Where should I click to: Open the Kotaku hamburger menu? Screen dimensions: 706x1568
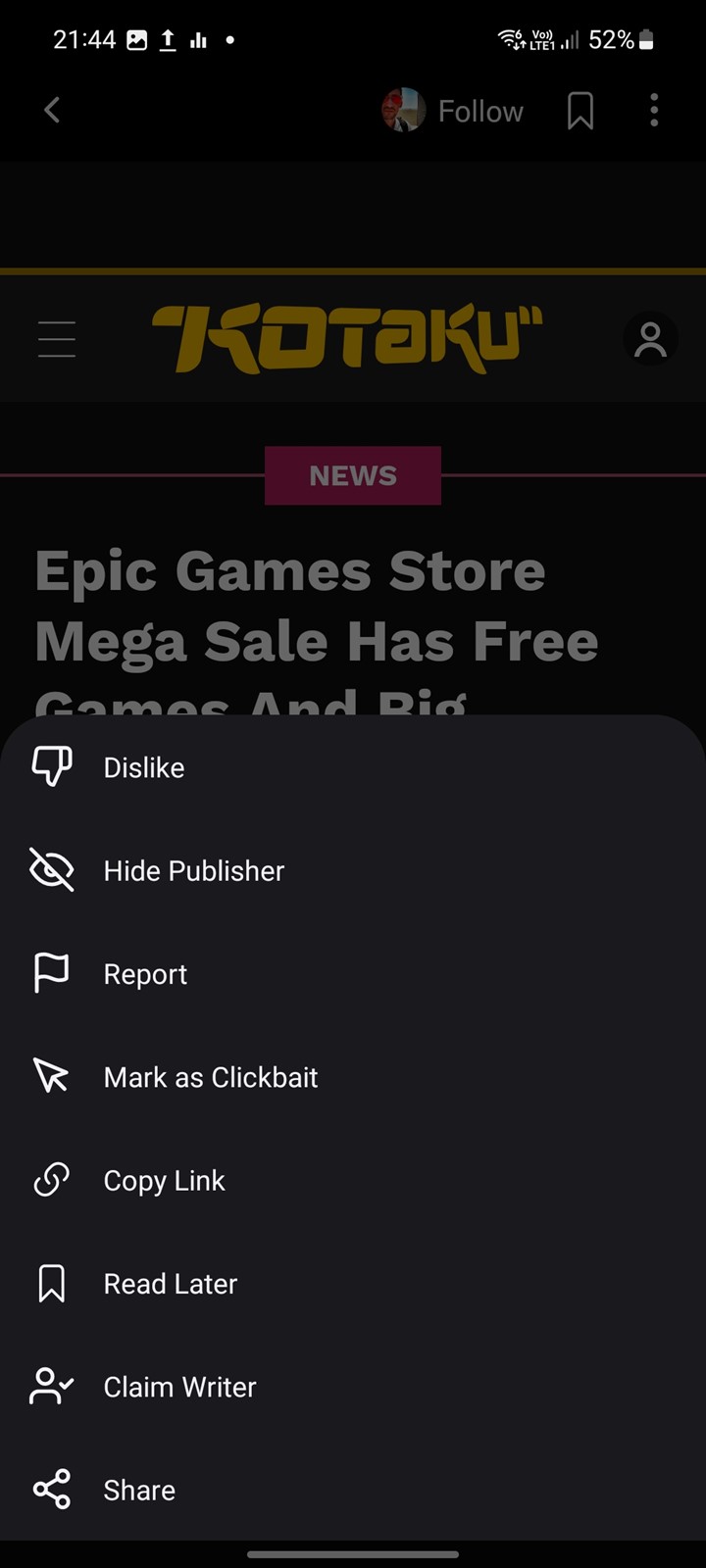coord(57,339)
